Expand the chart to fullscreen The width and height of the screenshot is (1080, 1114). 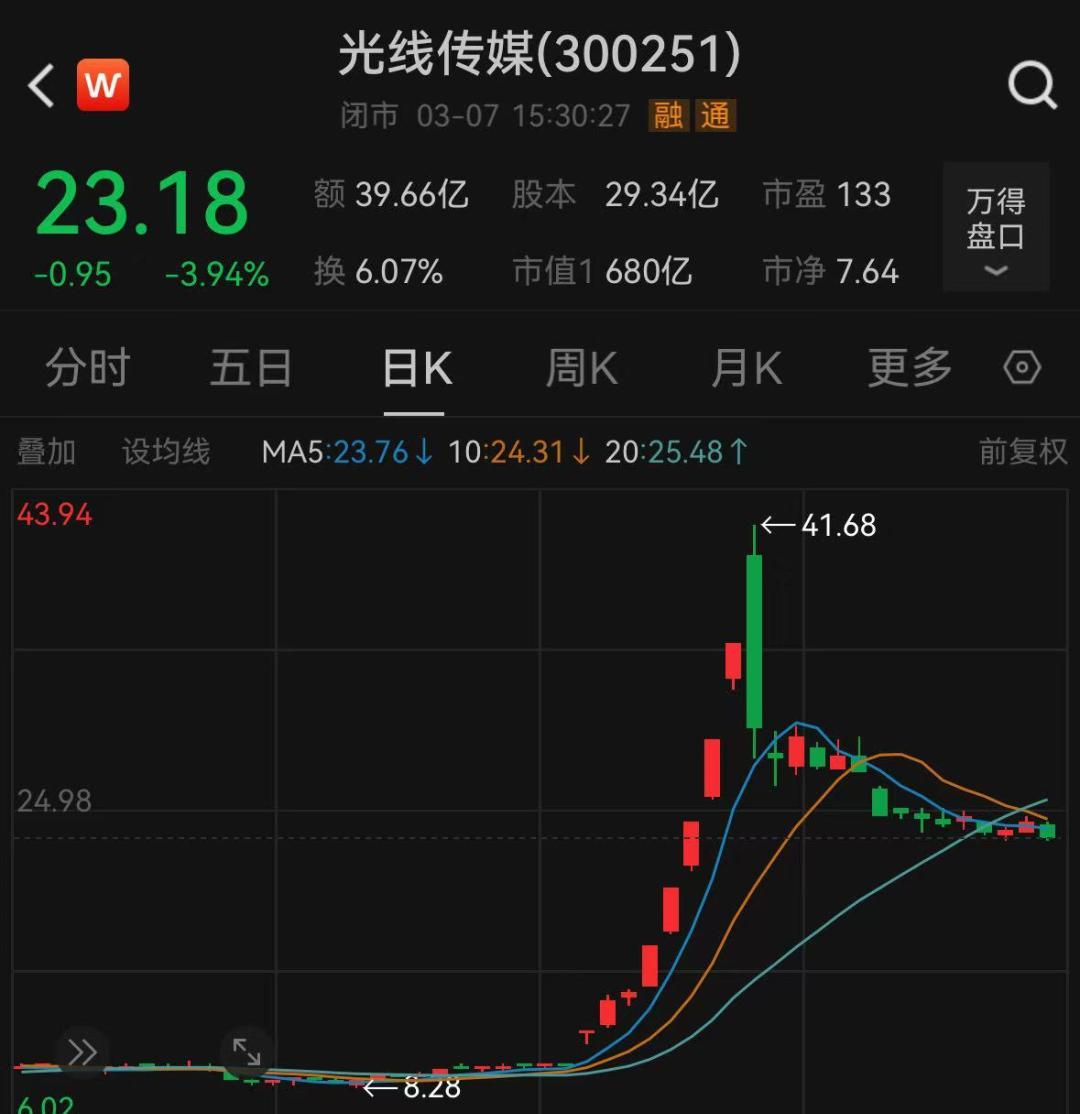coord(246,1052)
